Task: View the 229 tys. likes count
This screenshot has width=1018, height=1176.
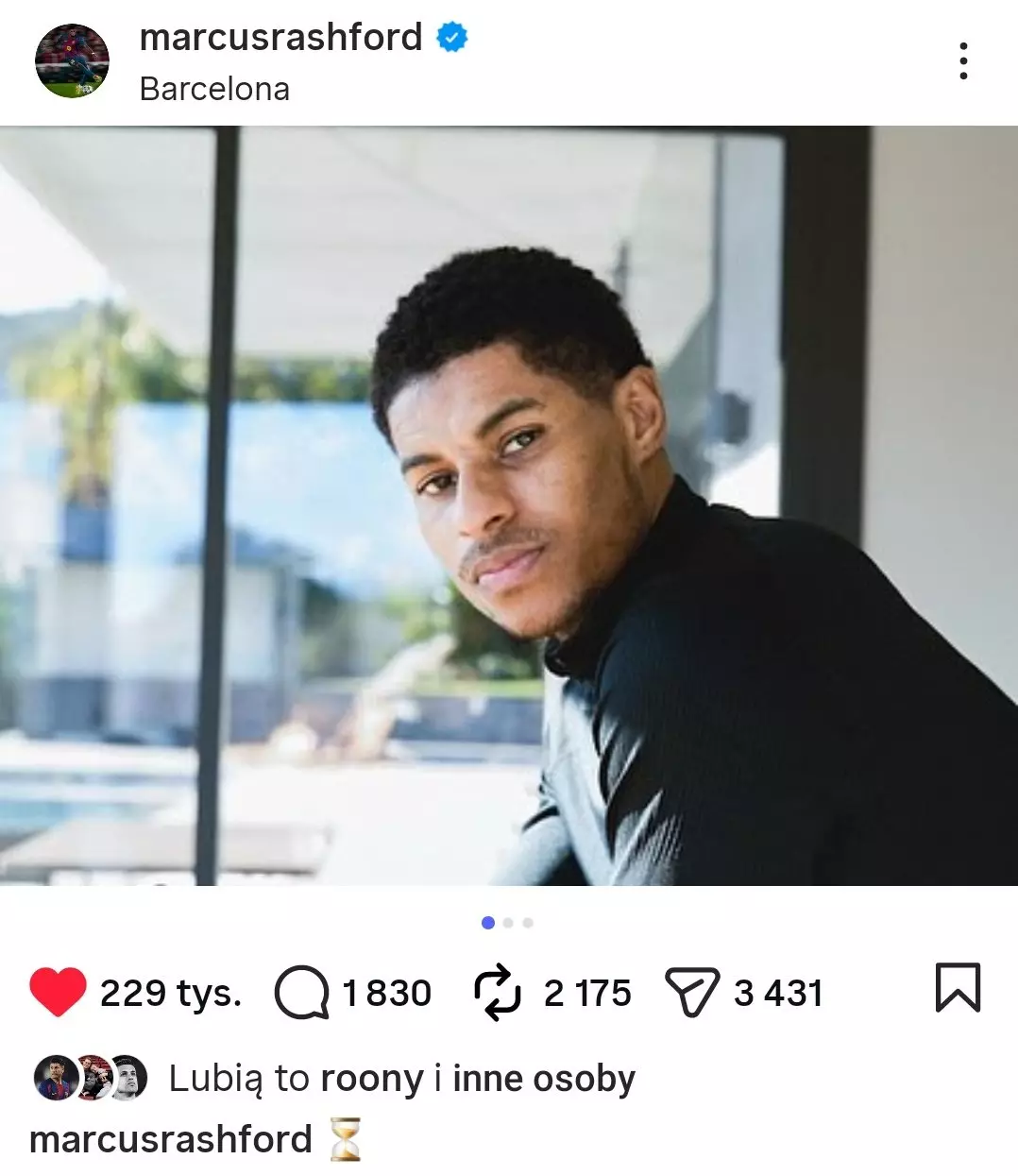Action: pyautogui.click(x=171, y=993)
